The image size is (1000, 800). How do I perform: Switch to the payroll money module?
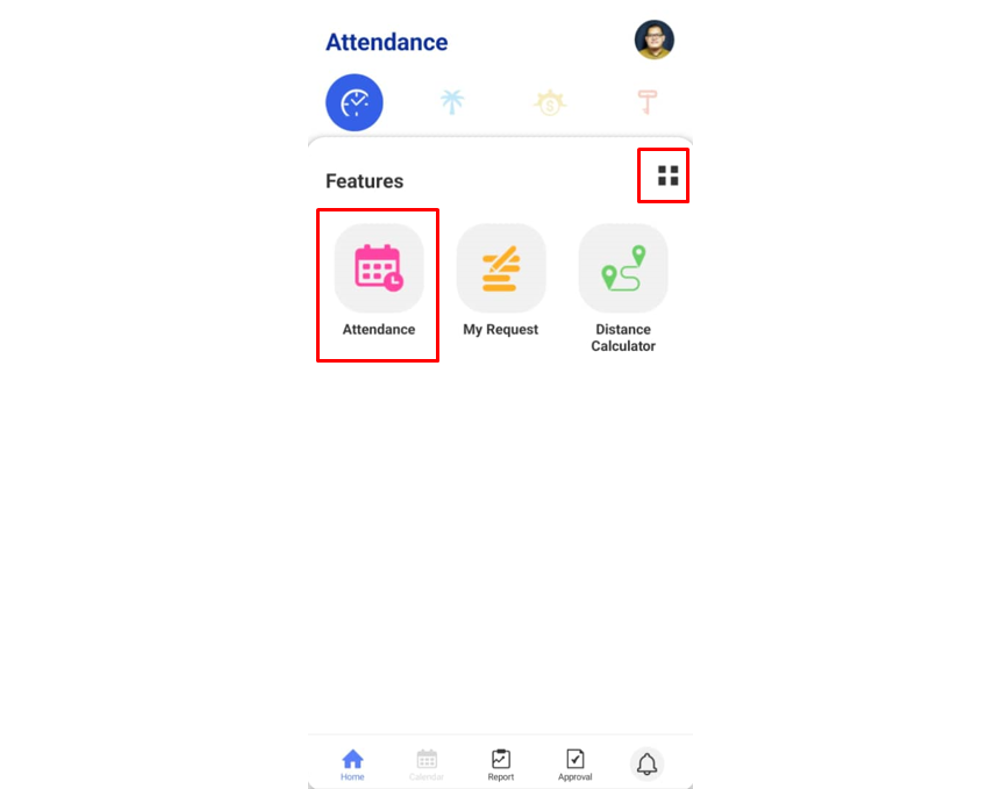click(550, 102)
